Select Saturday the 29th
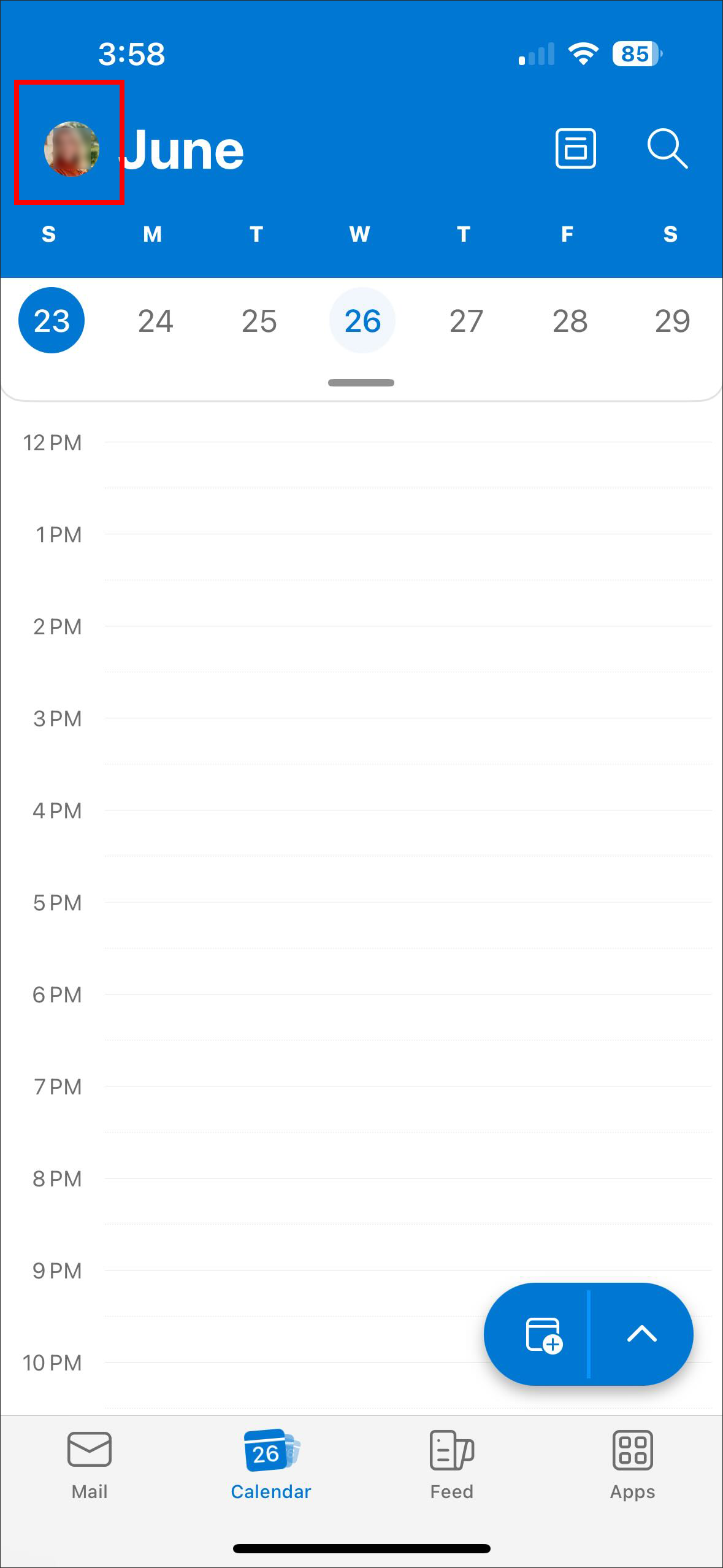The height and width of the screenshot is (1568, 723). click(x=672, y=321)
